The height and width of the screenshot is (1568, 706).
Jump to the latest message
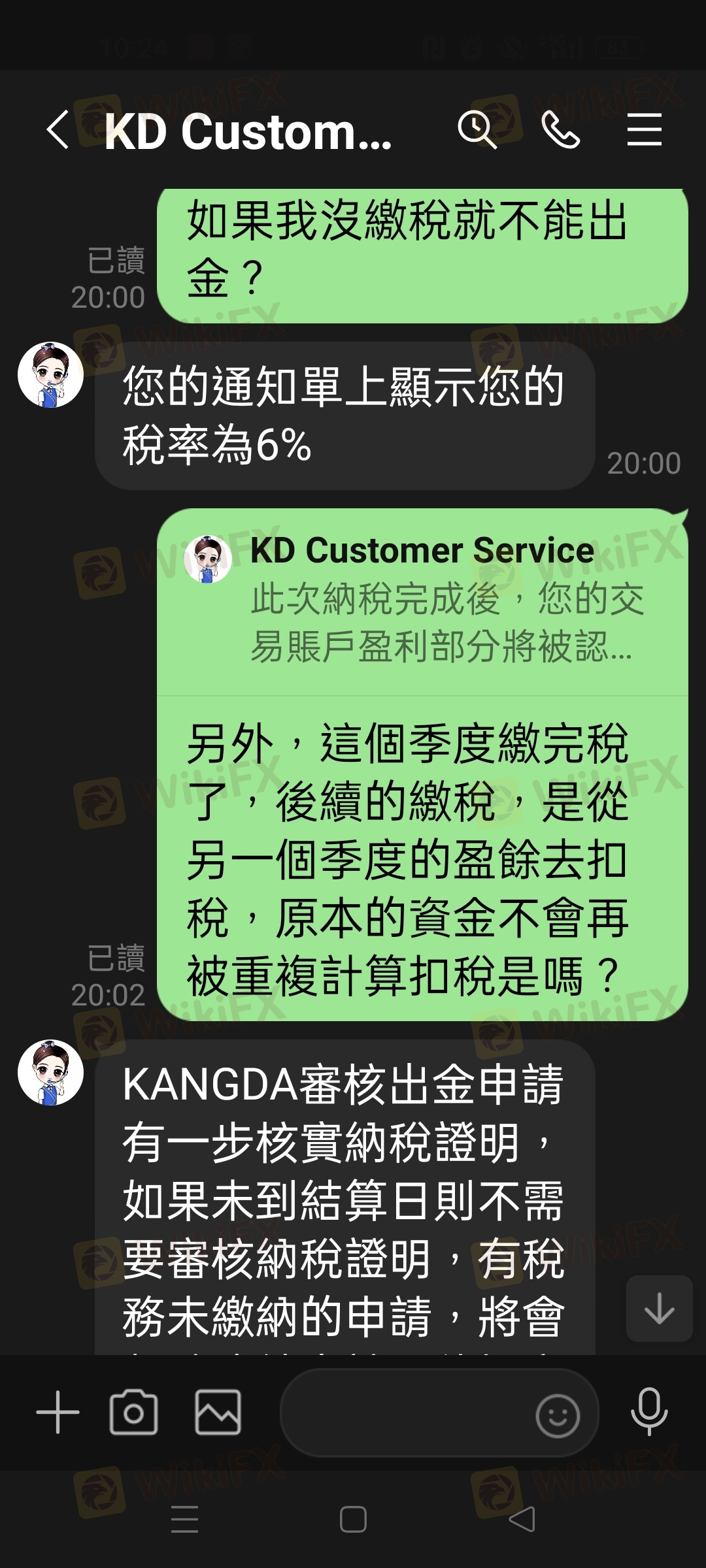(x=659, y=1308)
